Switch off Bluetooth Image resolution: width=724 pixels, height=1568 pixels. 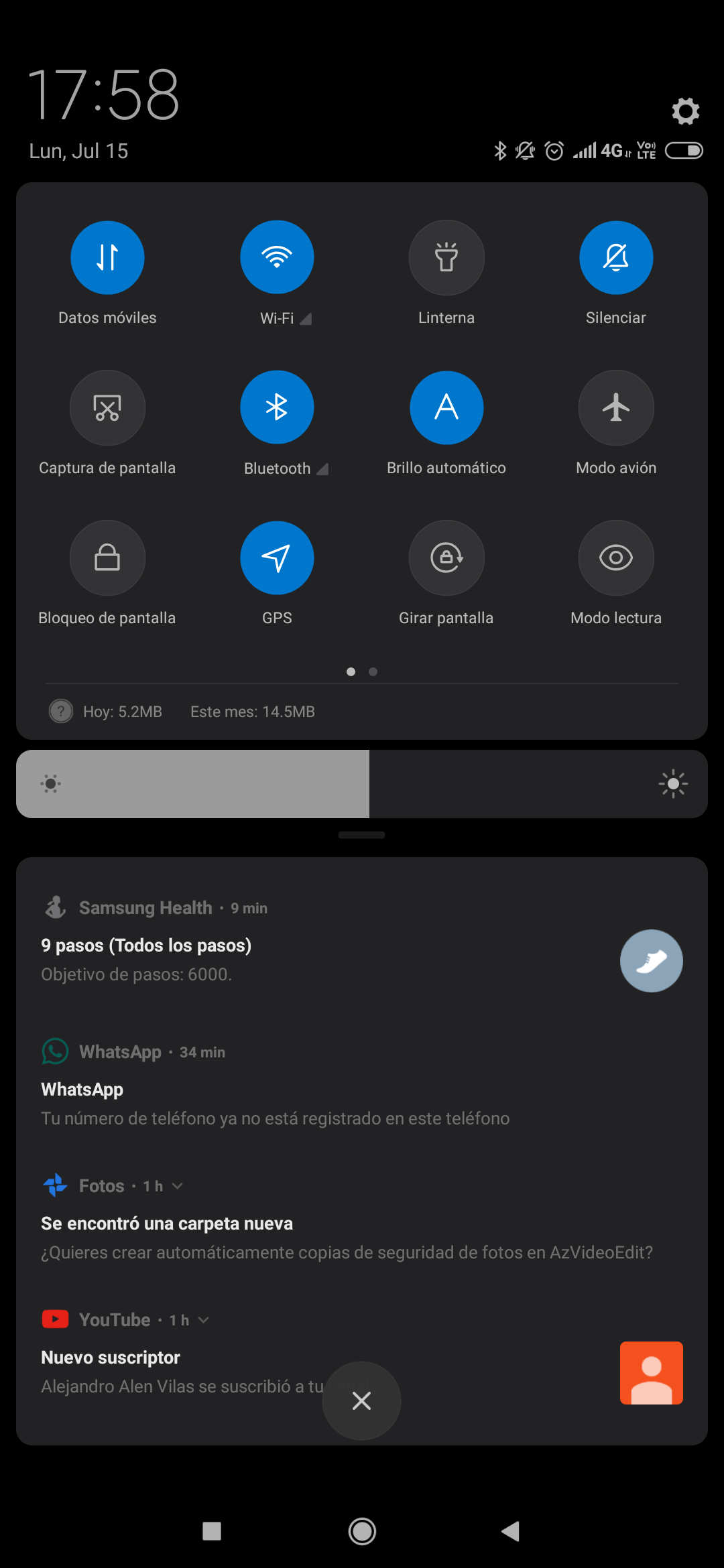(277, 408)
